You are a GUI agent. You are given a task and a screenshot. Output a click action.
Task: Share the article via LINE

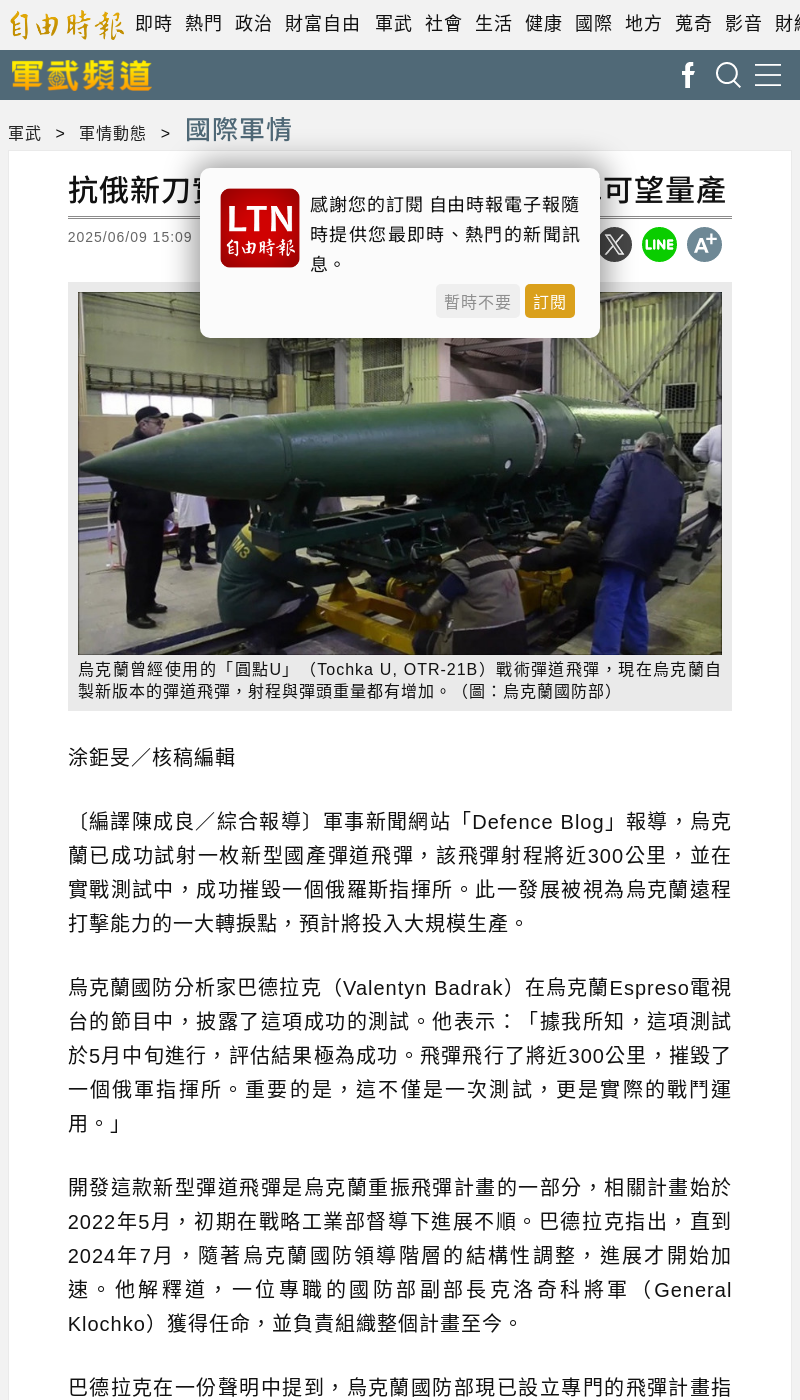tap(659, 244)
